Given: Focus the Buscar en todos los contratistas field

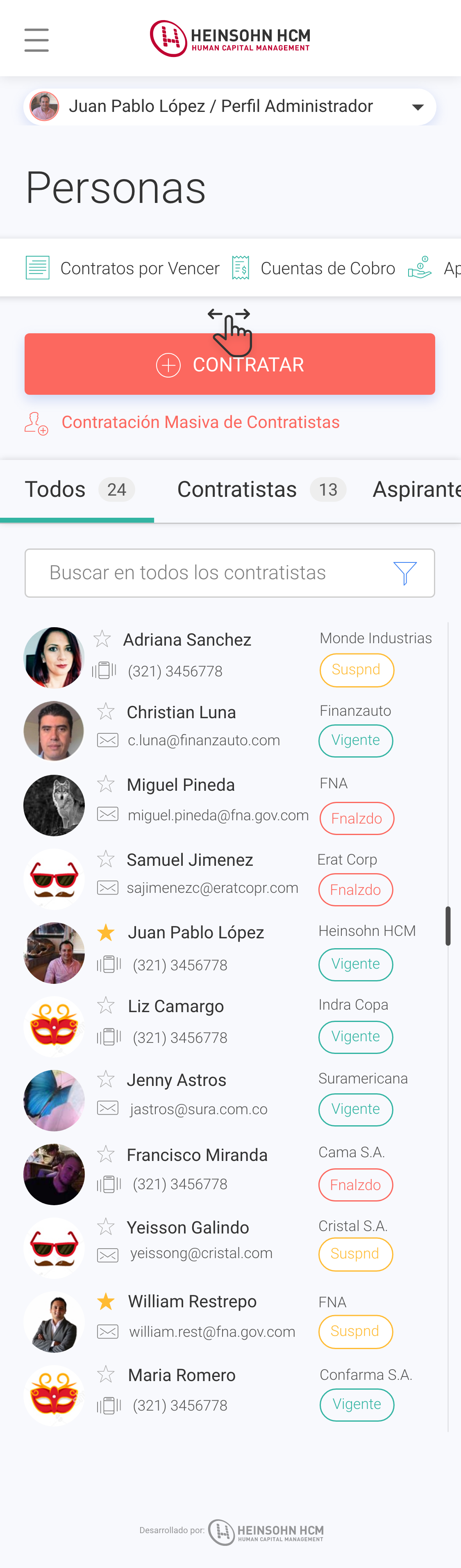Looking at the screenshot, I should [x=207, y=573].
